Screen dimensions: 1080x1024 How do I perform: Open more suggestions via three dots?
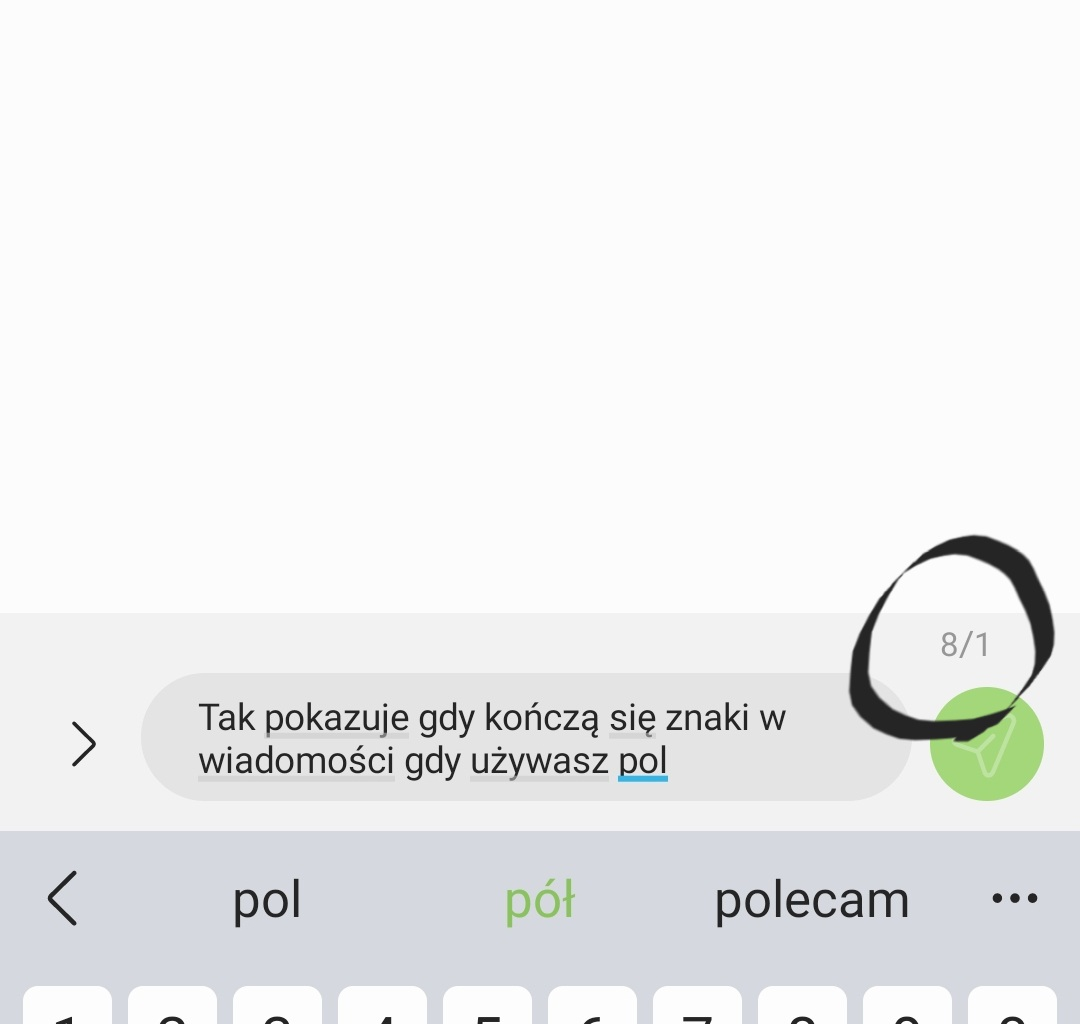[1014, 898]
